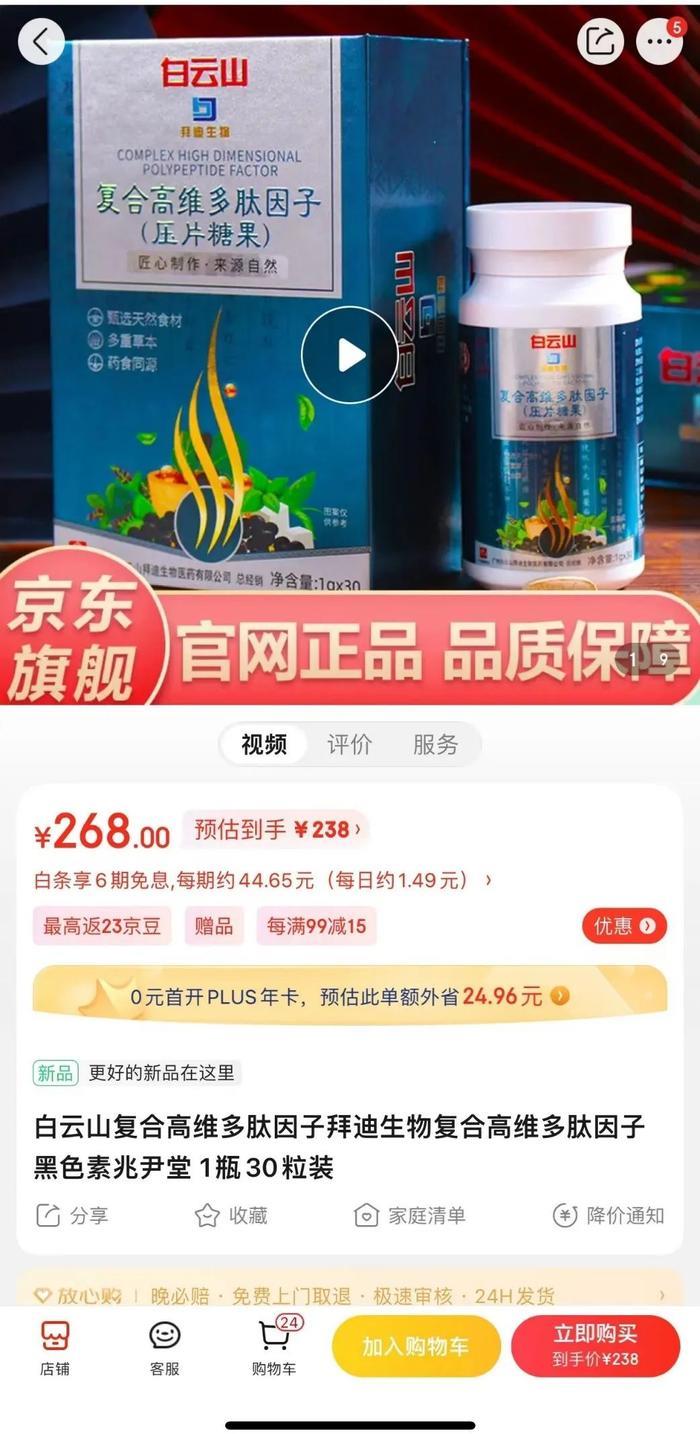Viewport: 700px width, 1434px height.
Task: Add the product to 收藏 favorites
Action: click(231, 1215)
